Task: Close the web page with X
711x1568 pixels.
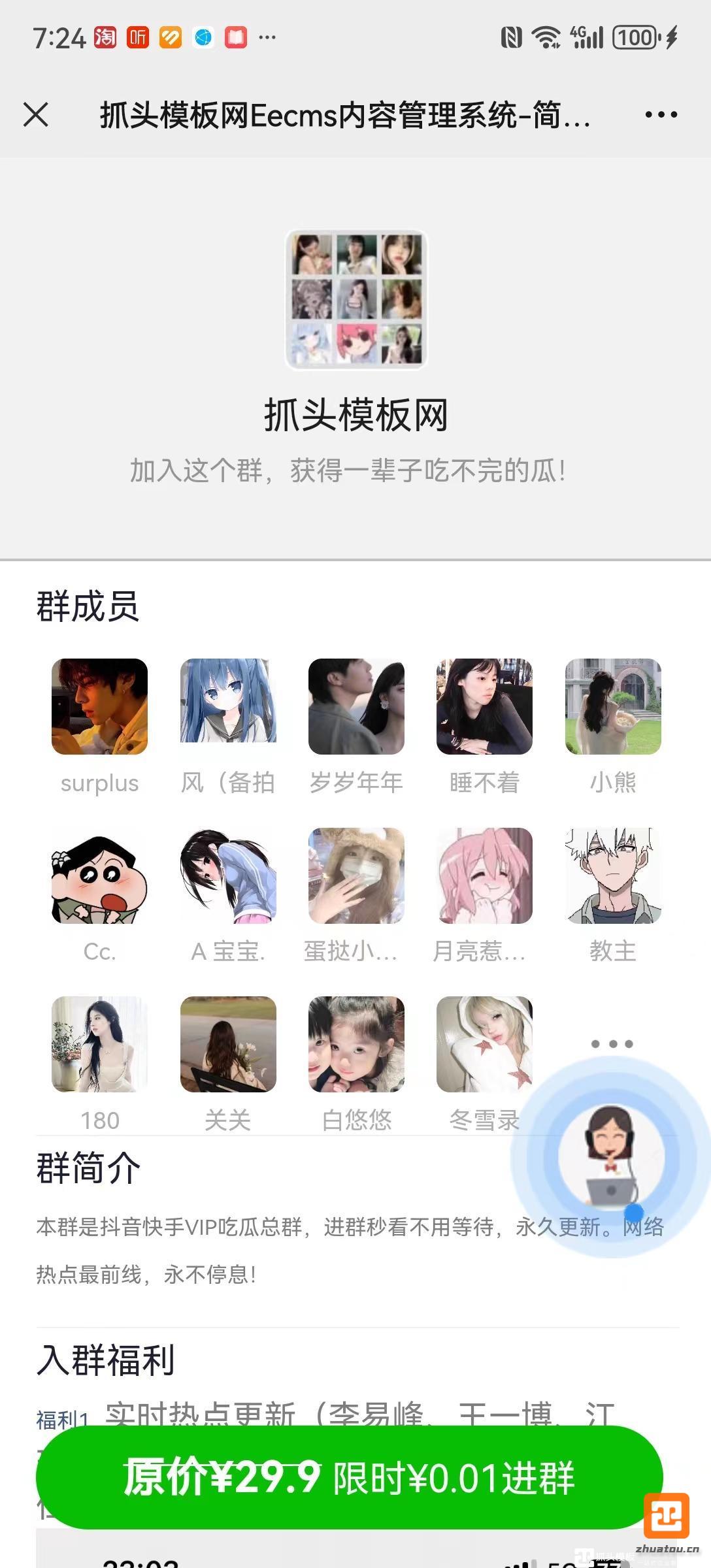Action: click(36, 115)
